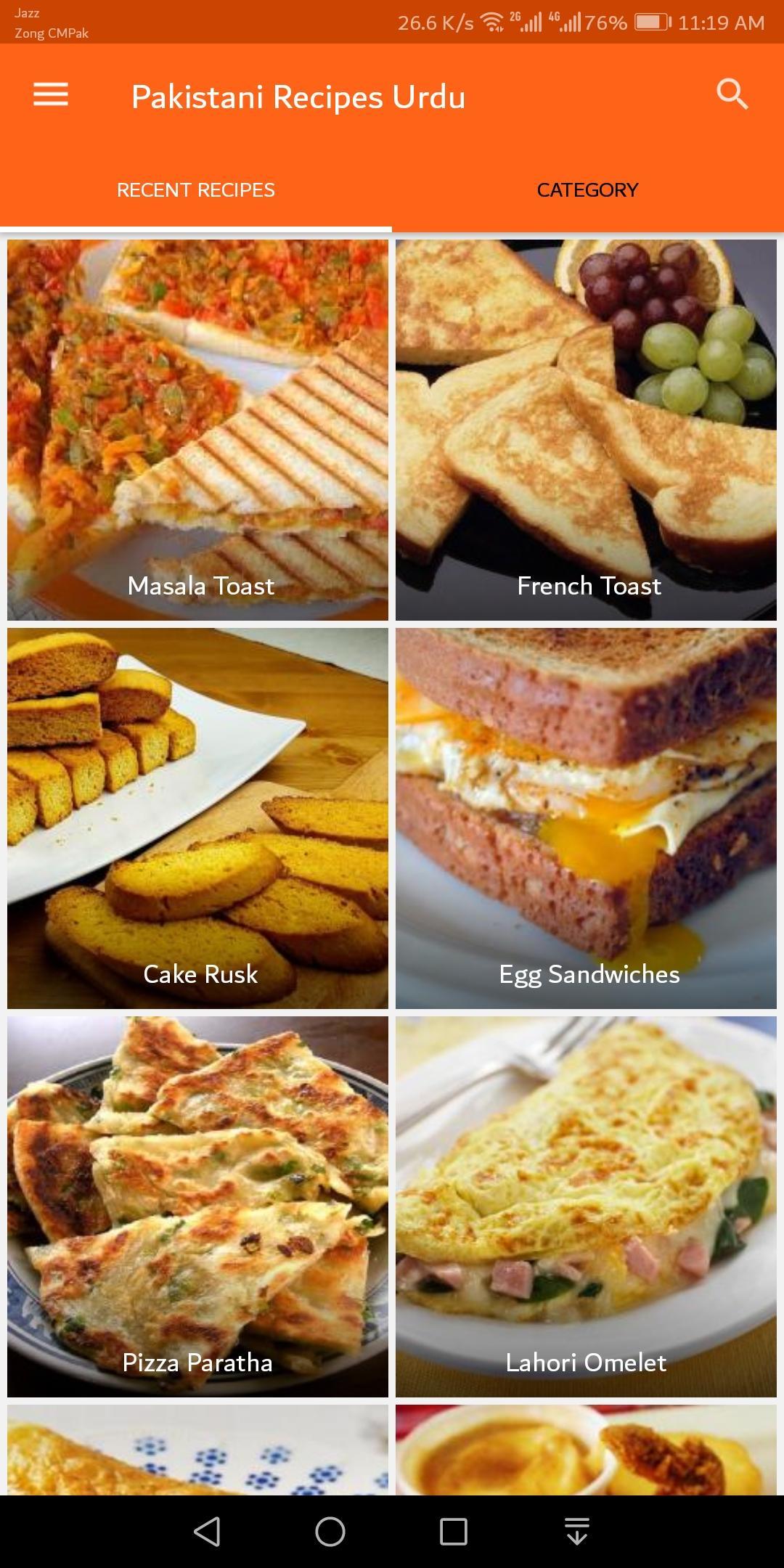
Task: Switch to the Category tab
Action: click(x=587, y=190)
